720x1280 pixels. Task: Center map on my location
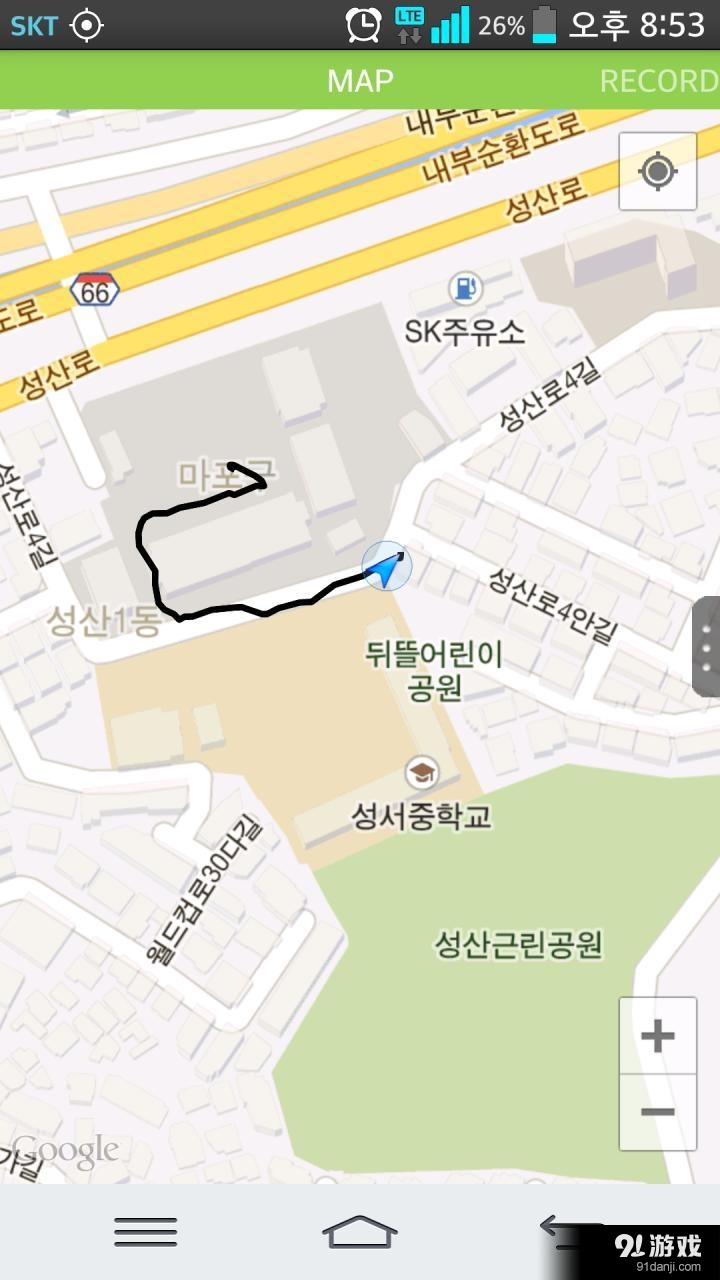click(x=657, y=172)
